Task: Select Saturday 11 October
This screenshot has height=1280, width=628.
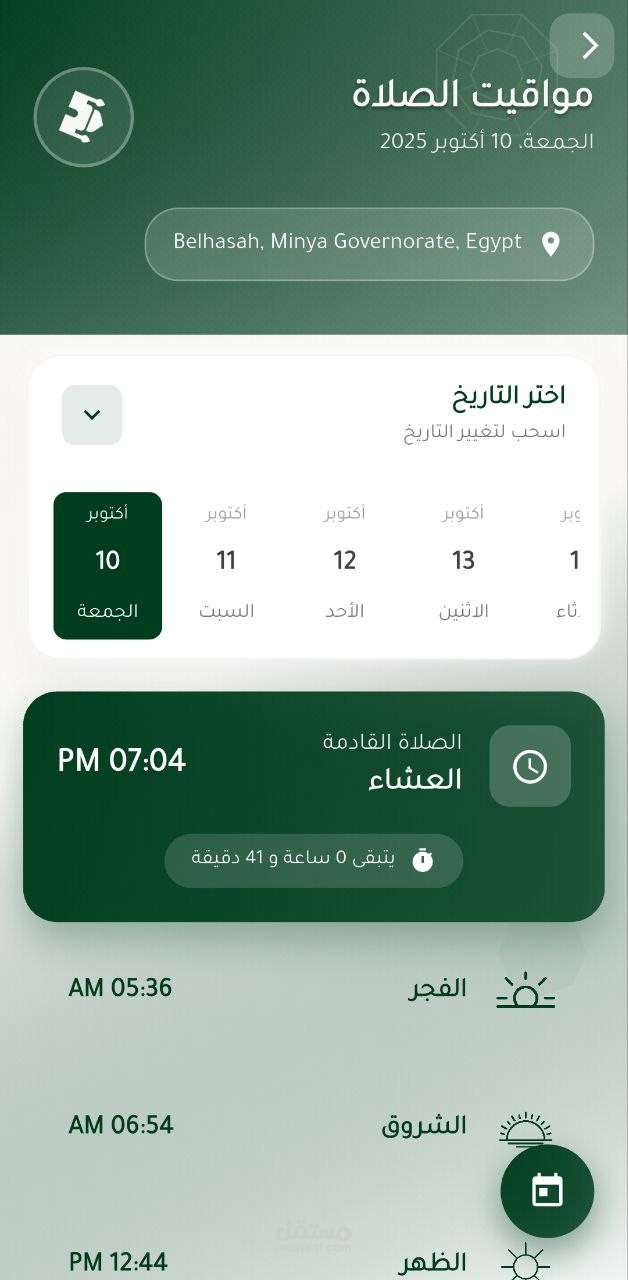Action: 226,565
